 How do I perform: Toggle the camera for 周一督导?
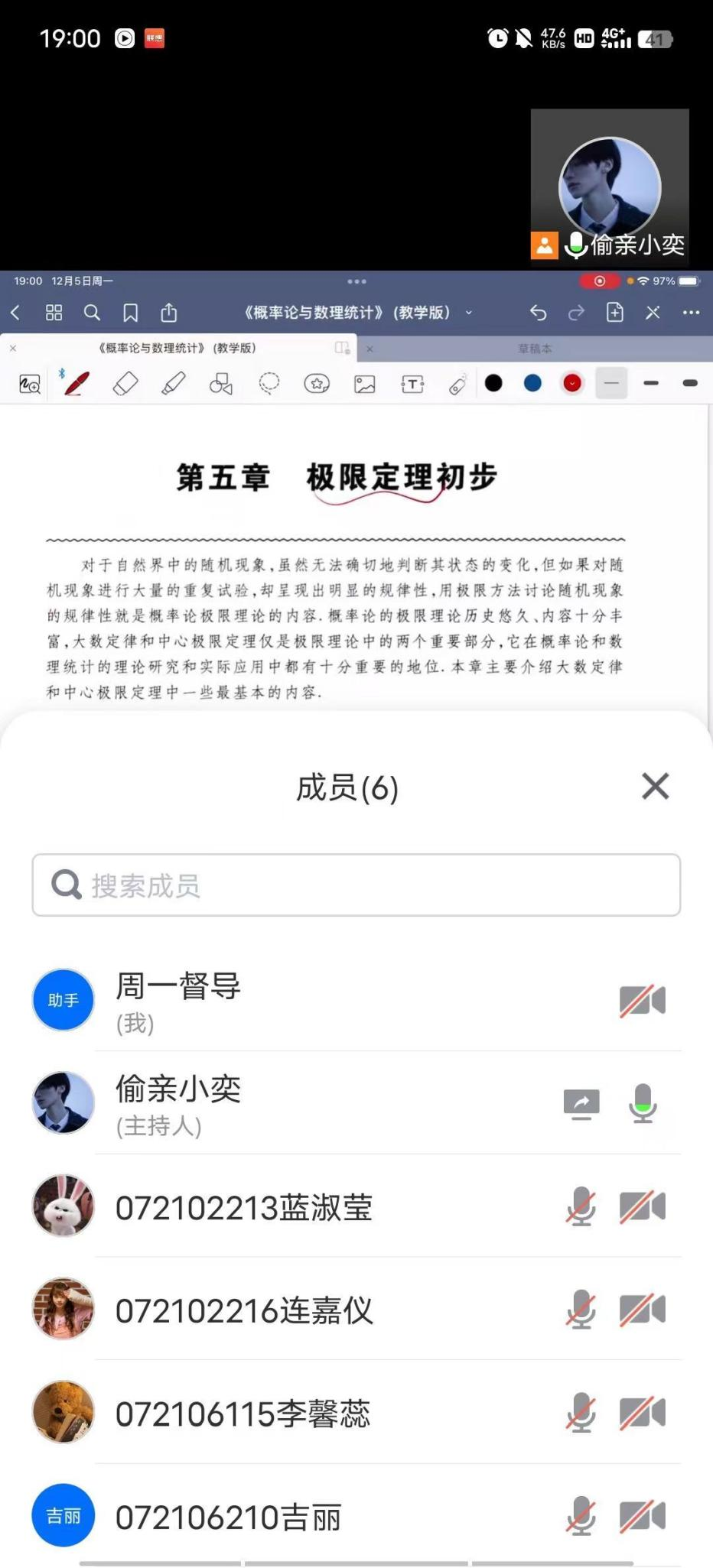click(x=642, y=1000)
